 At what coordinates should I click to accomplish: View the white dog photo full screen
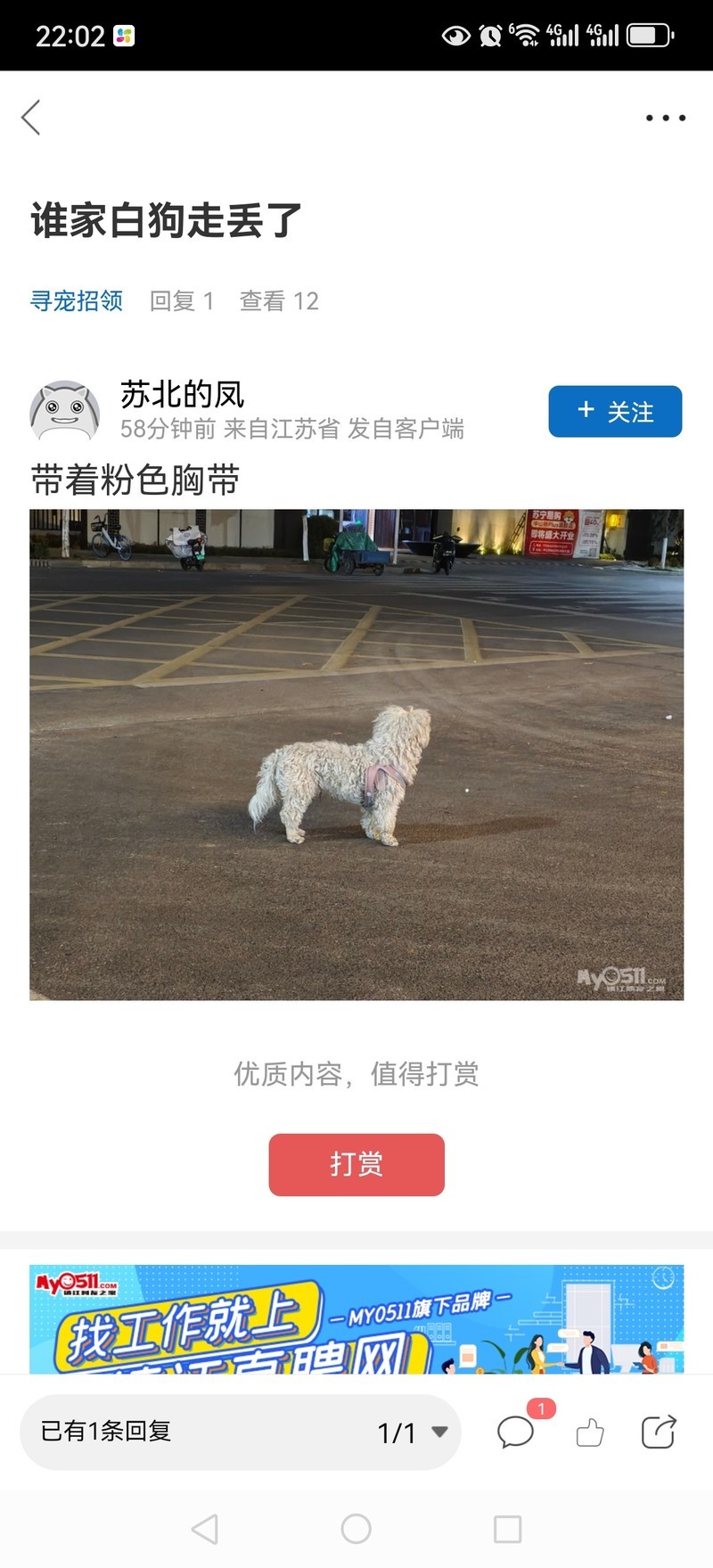(356, 754)
